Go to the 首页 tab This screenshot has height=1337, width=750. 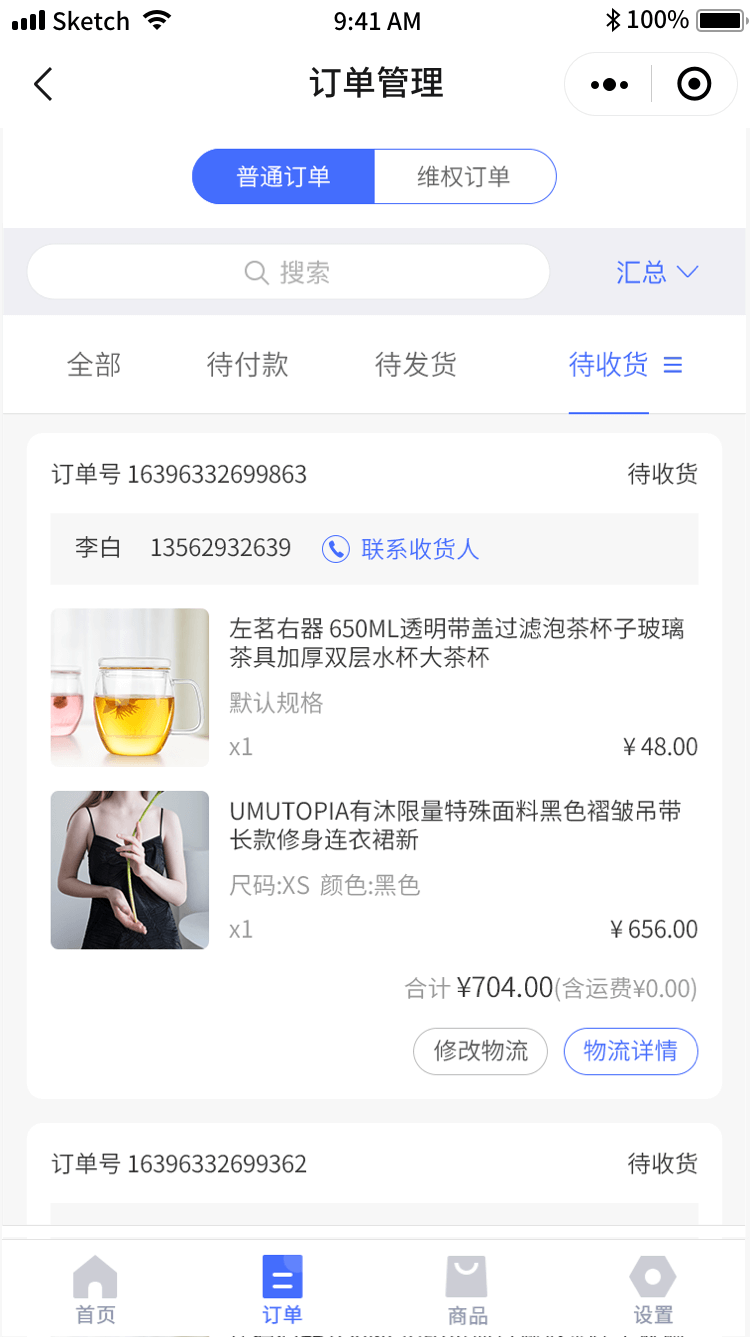96,1290
